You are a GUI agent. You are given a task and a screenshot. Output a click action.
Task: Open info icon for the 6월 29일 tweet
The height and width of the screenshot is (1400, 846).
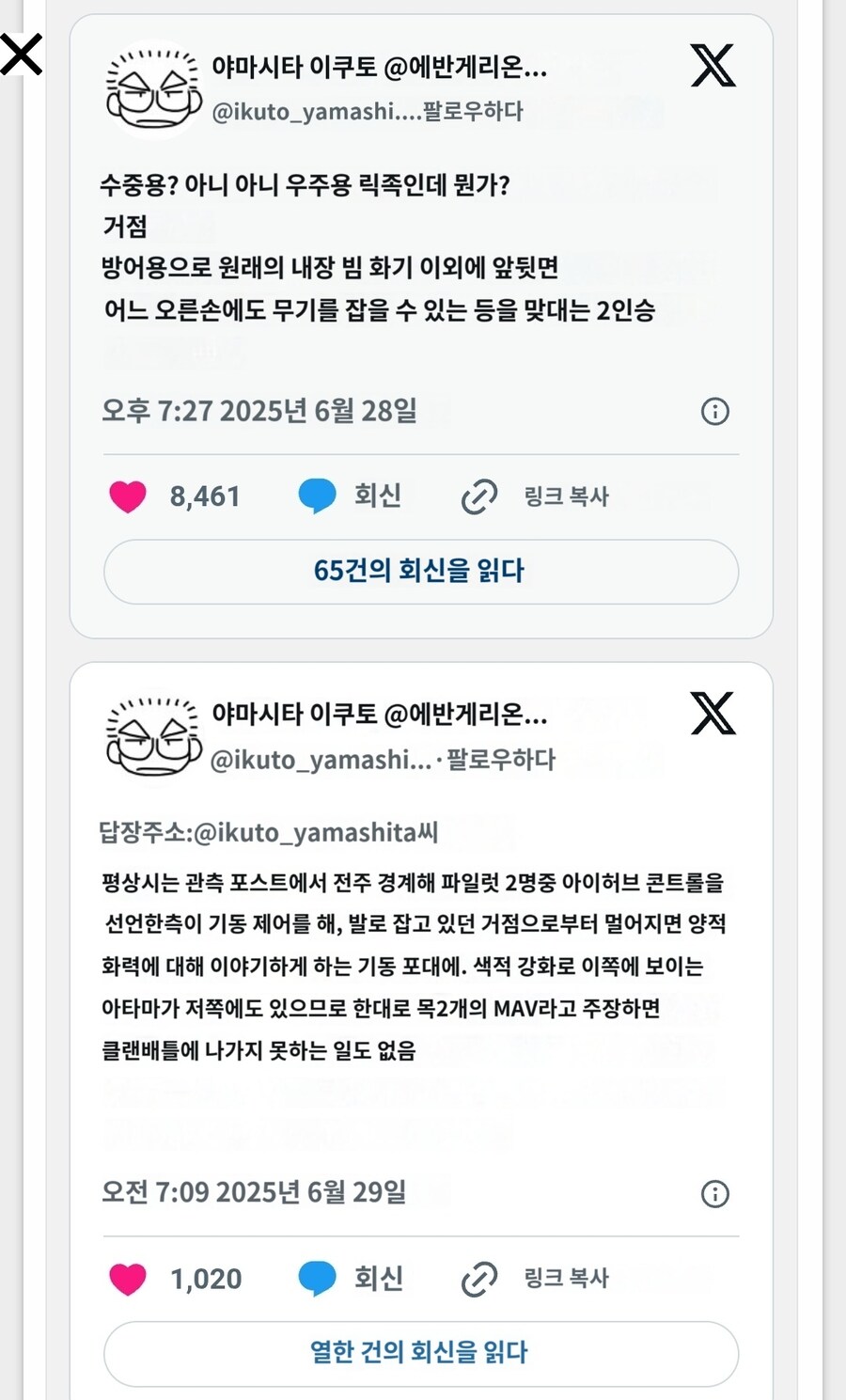(714, 1194)
